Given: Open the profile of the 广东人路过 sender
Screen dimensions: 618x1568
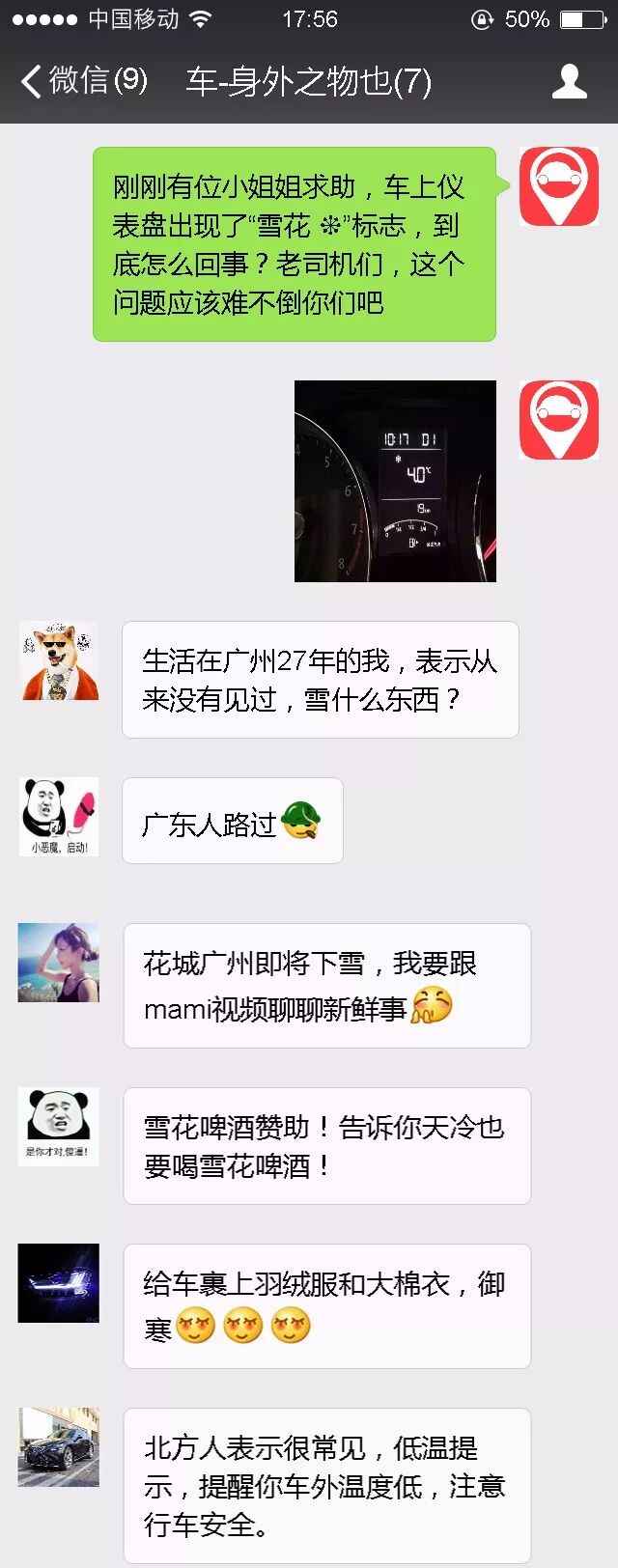Looking at the screenshot, I should [59, 817].
